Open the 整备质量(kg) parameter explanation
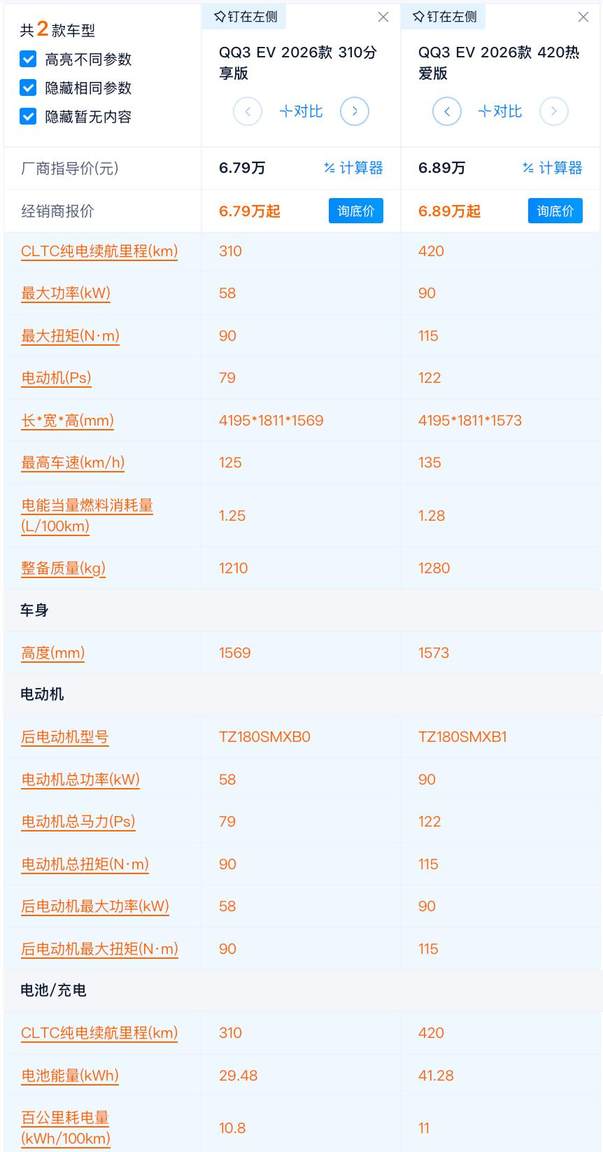603x1152 pixels. (63, 568)
